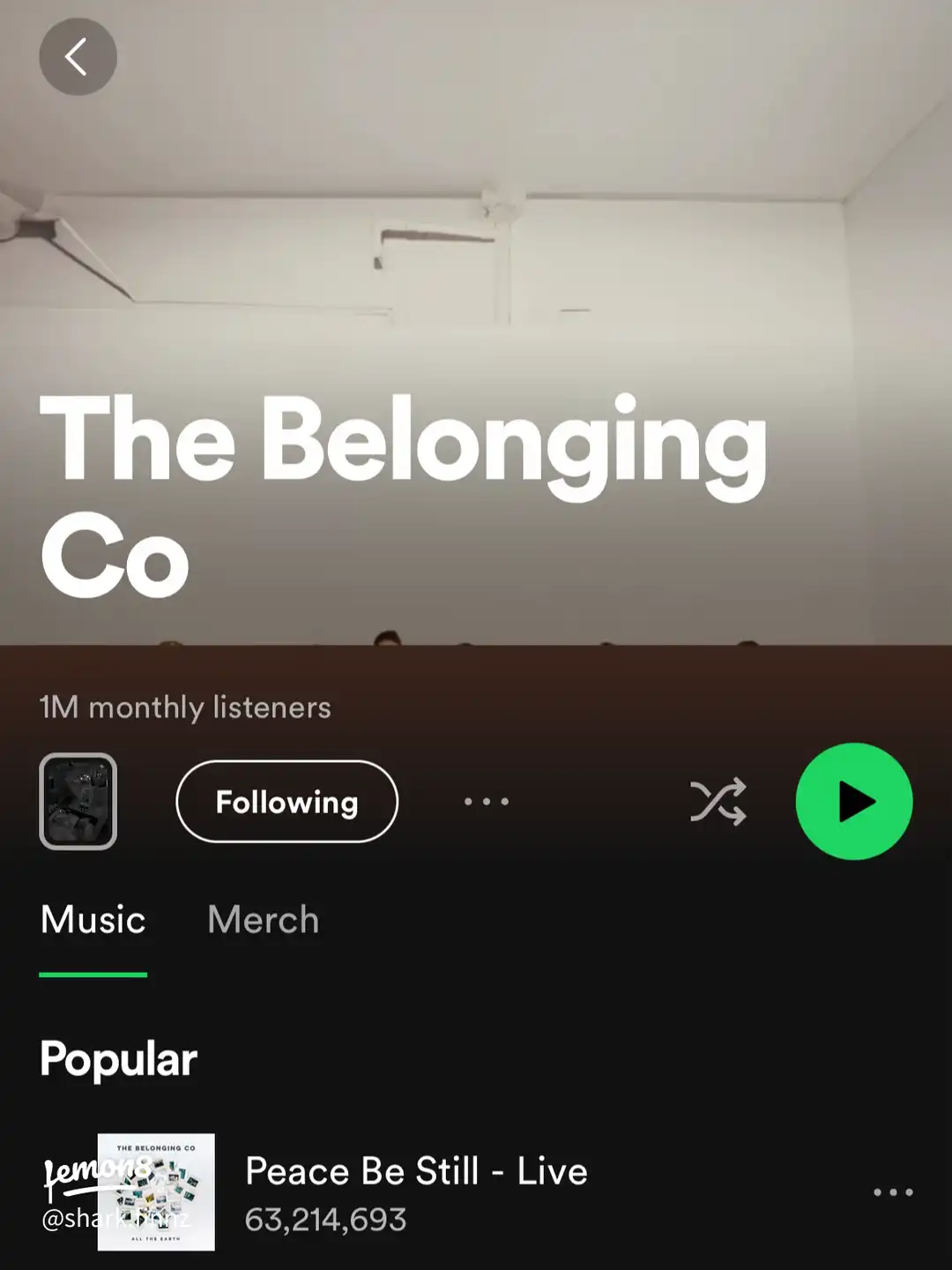Select the Music tab
Viewport: 952px width, 1270px height.
[x=93, y=920]
